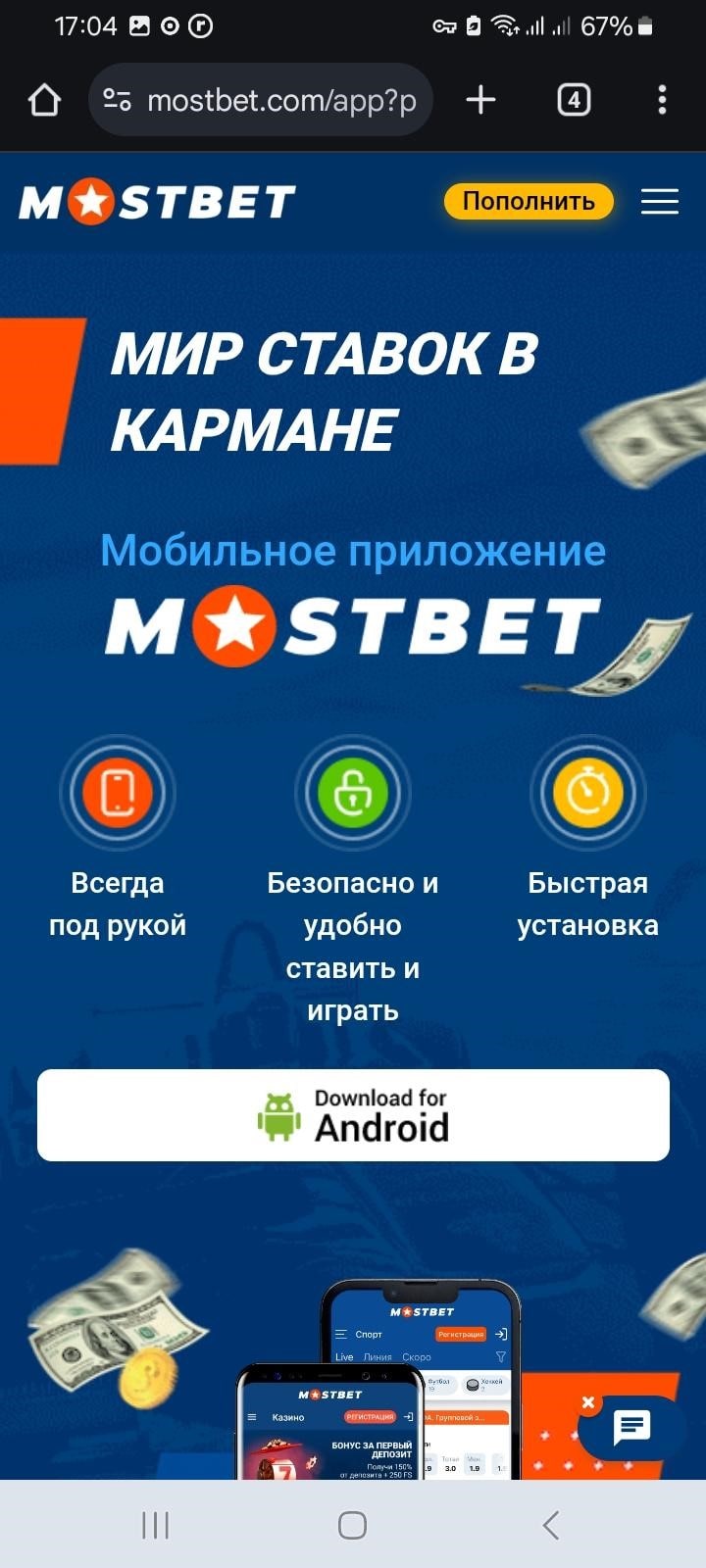Open the browser overflow menu

pos(662,100)
